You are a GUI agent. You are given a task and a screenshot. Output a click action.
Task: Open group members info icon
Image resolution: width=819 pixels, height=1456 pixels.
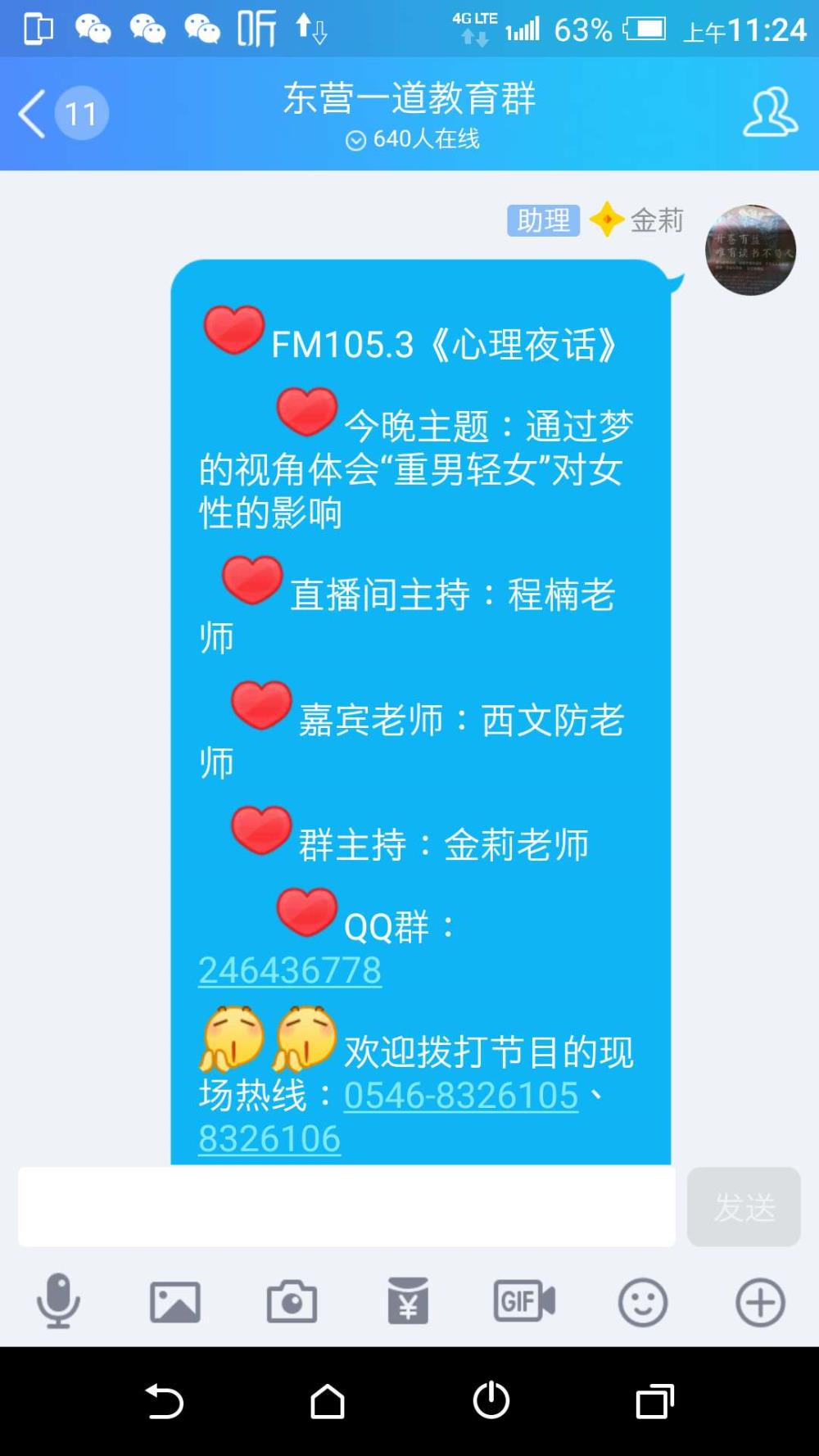[770, 112]
